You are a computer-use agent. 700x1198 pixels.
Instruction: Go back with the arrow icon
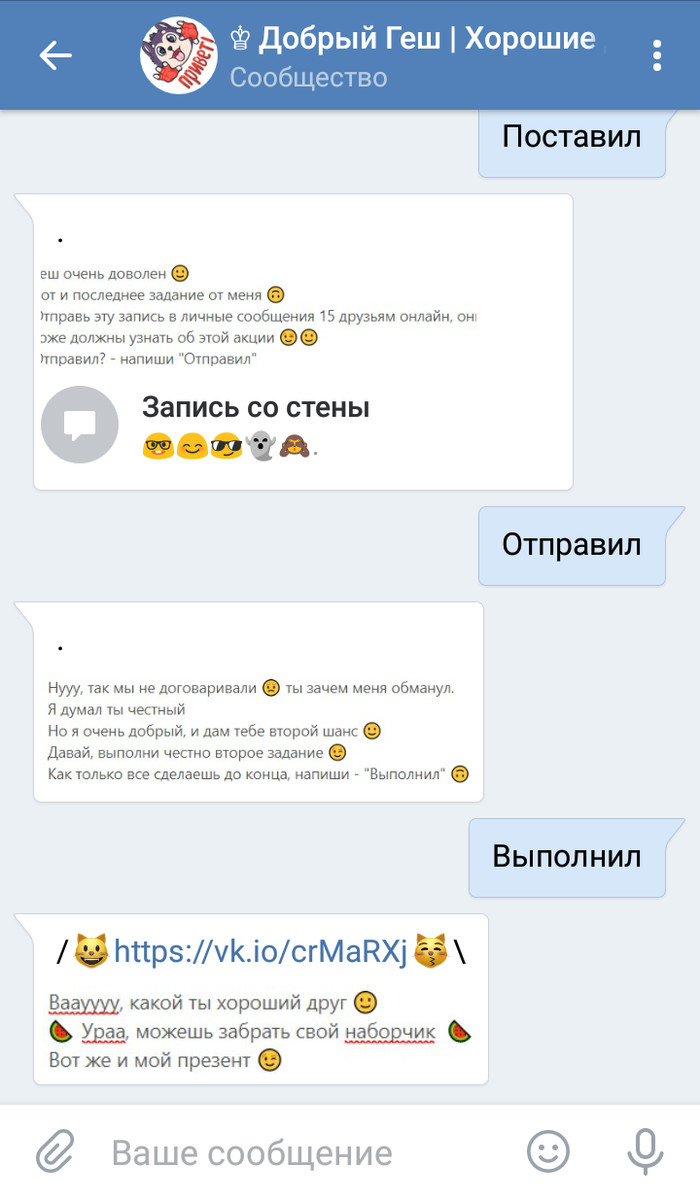55,55
